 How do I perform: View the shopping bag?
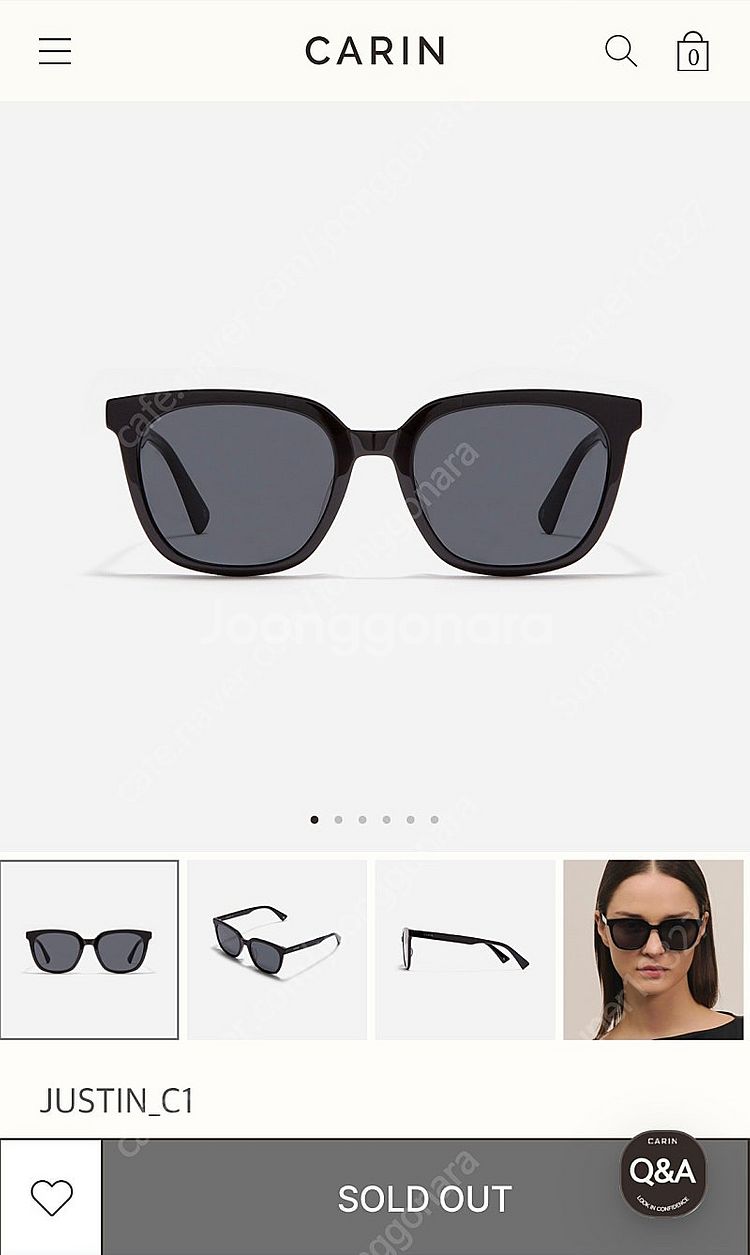pyautogui.click(x=692, y=52)
